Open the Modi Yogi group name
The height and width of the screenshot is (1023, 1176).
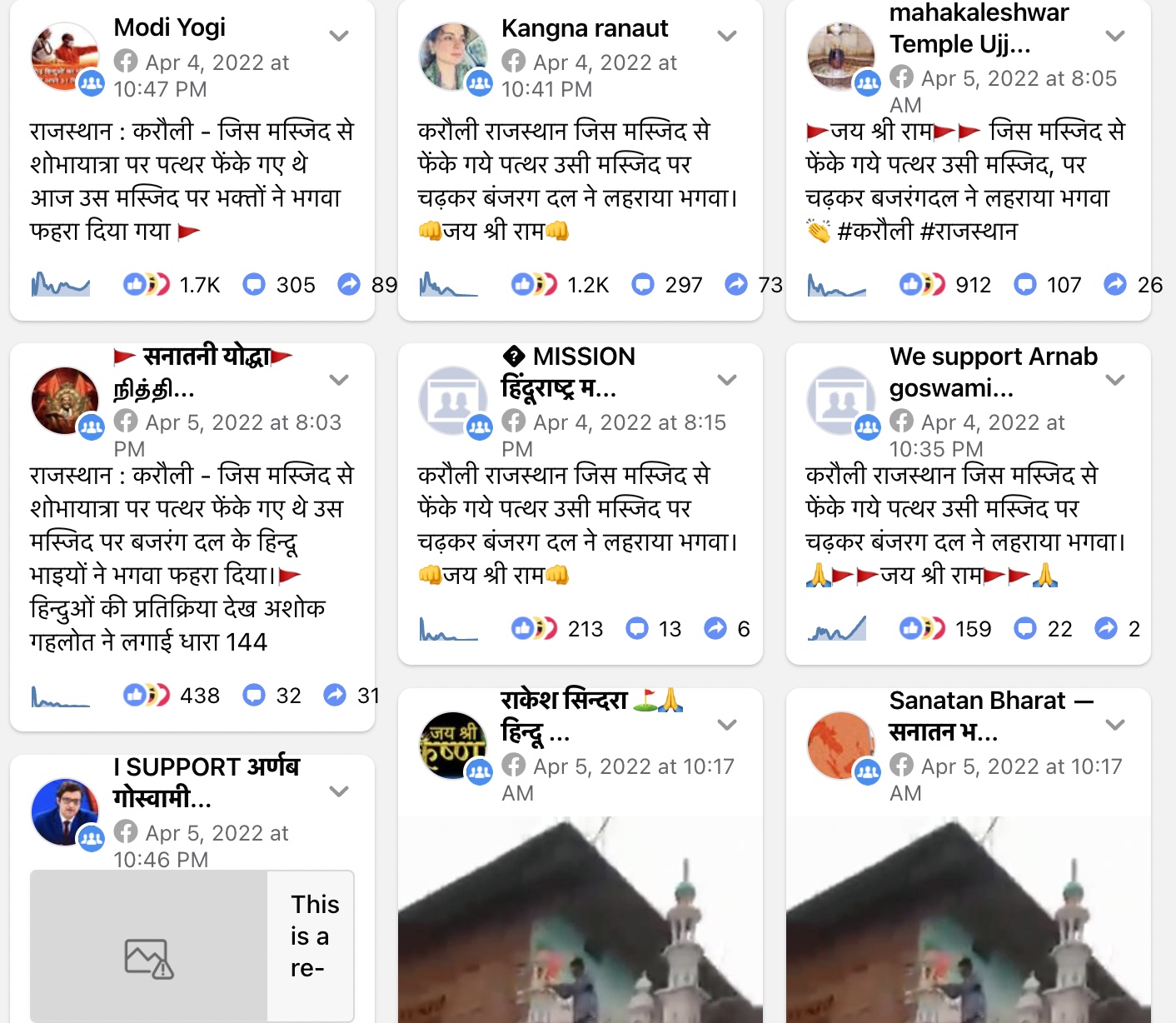pyautogui.click(x=169, y=27)
